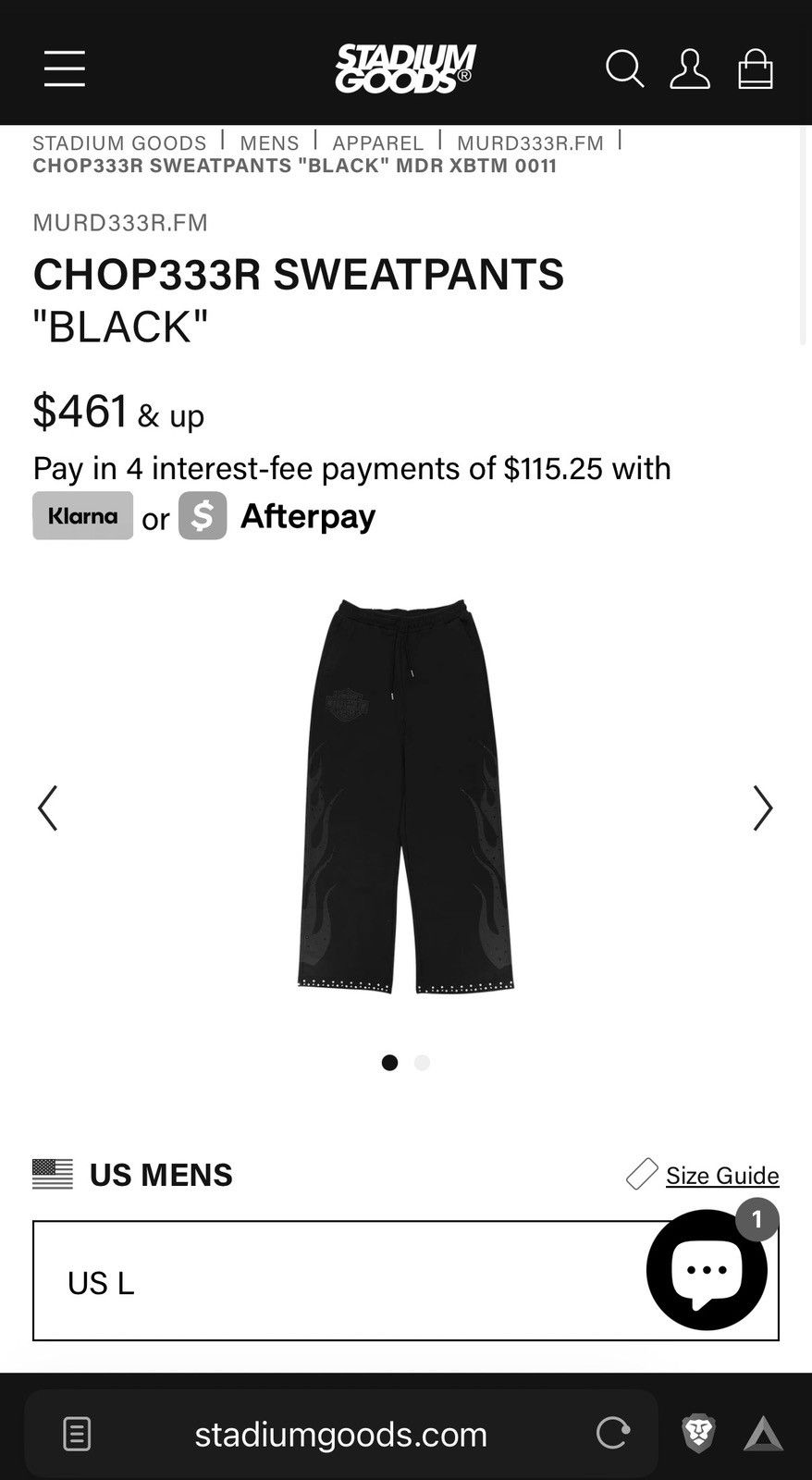
Task: Open the STADIUM GOODS breadcrumb link
Action: (x=119, y=142)
